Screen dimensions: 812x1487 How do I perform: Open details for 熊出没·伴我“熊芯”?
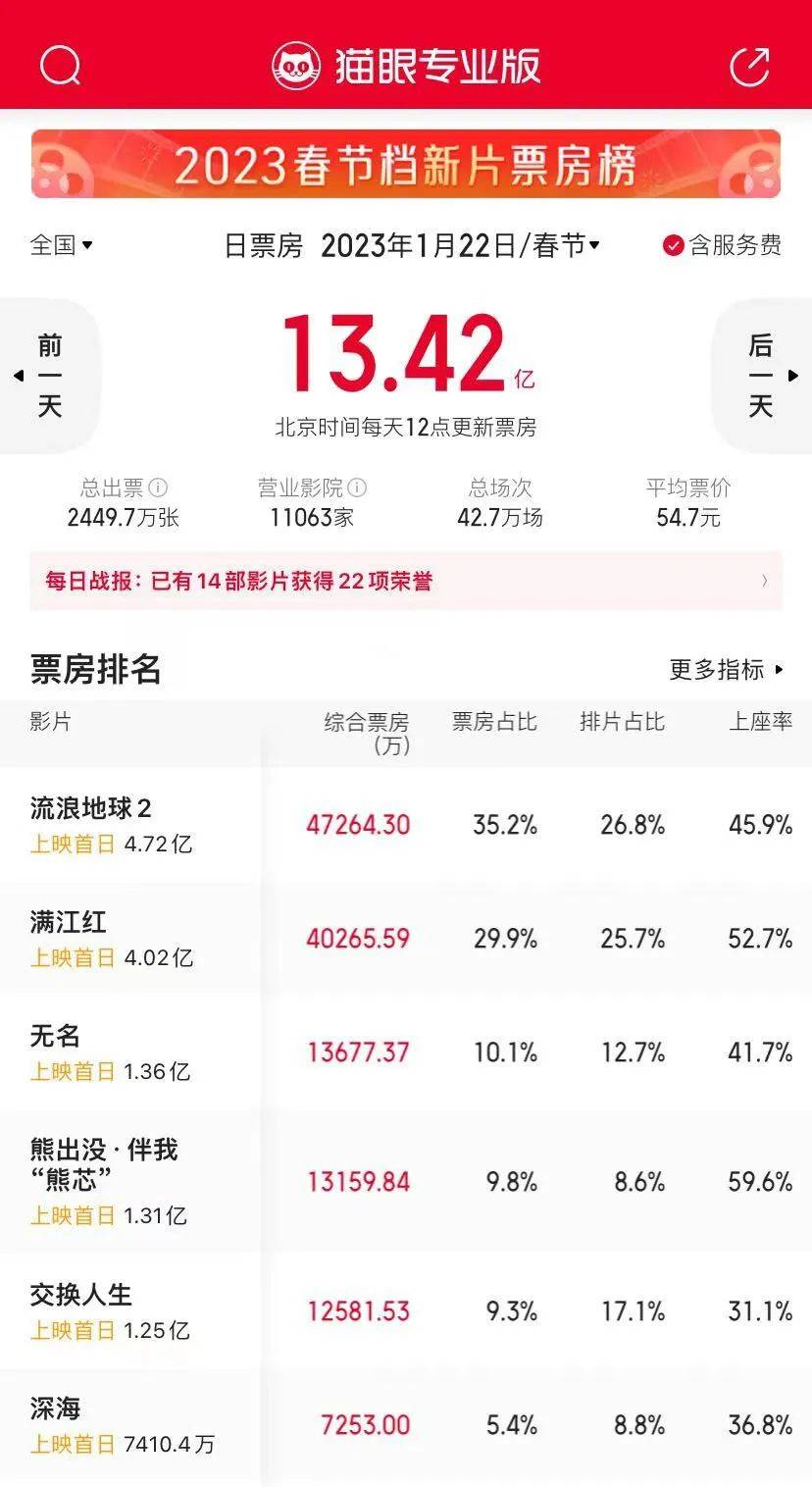click(406, 1182)
